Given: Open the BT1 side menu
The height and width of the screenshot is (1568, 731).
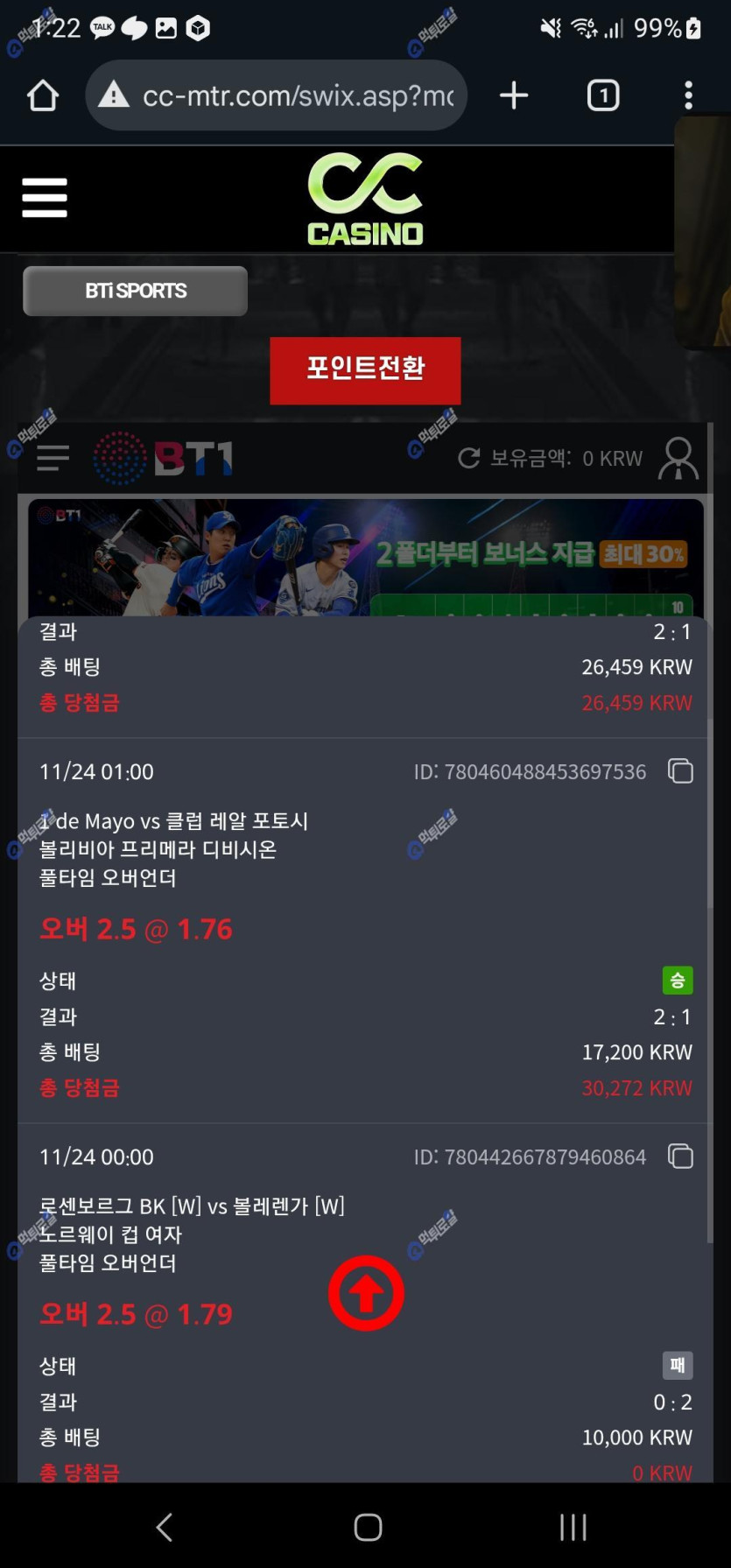Looking at the screenshot, I should (53, 458).
